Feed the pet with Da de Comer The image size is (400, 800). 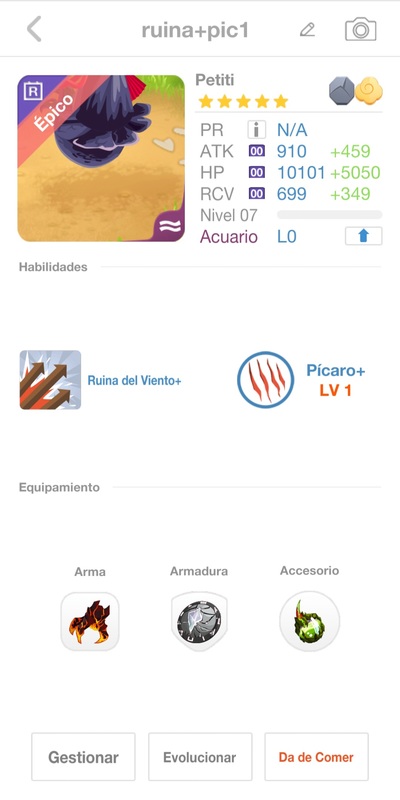316,757
